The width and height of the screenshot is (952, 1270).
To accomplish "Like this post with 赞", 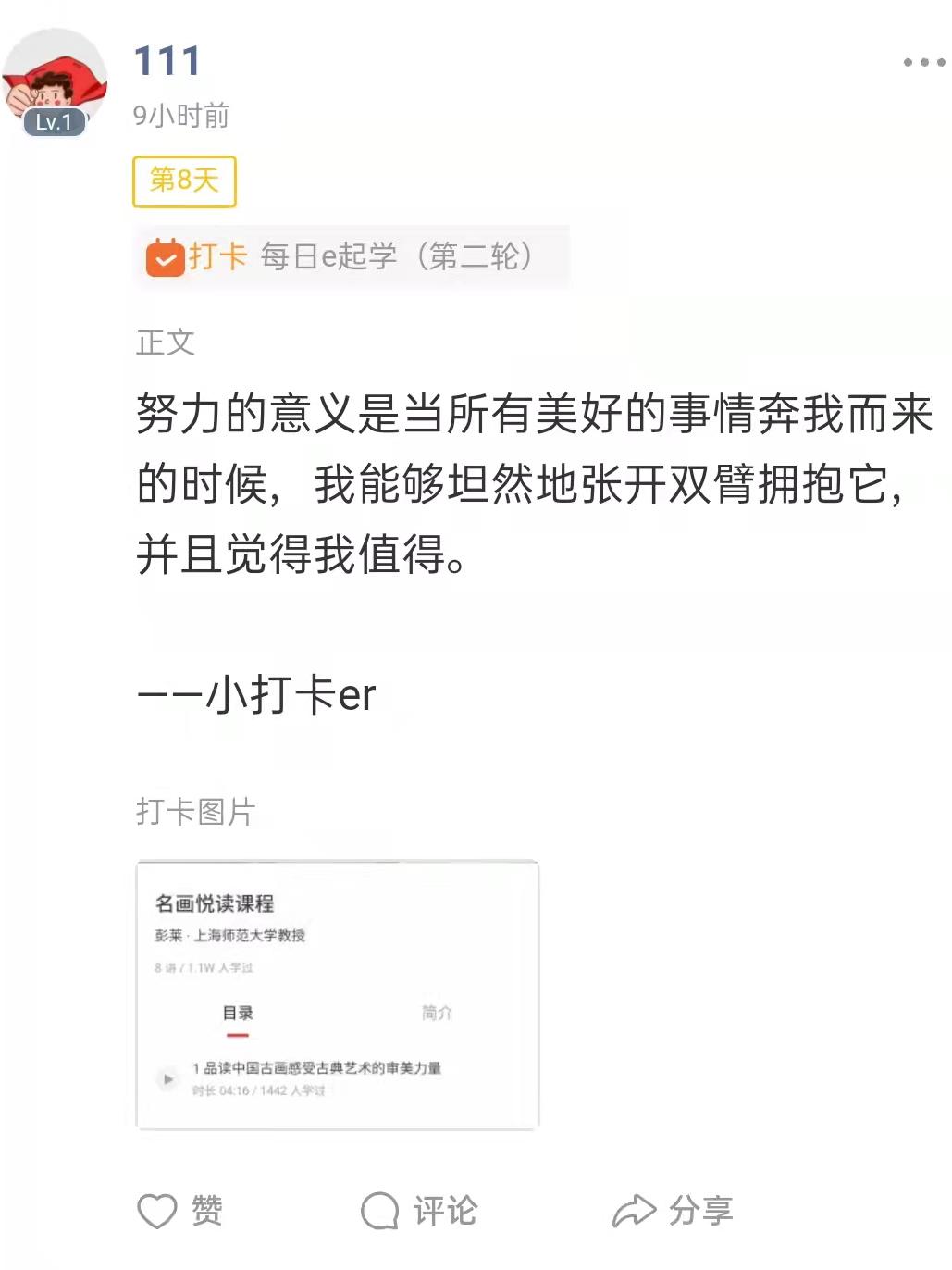I will tap(180, 1210).
